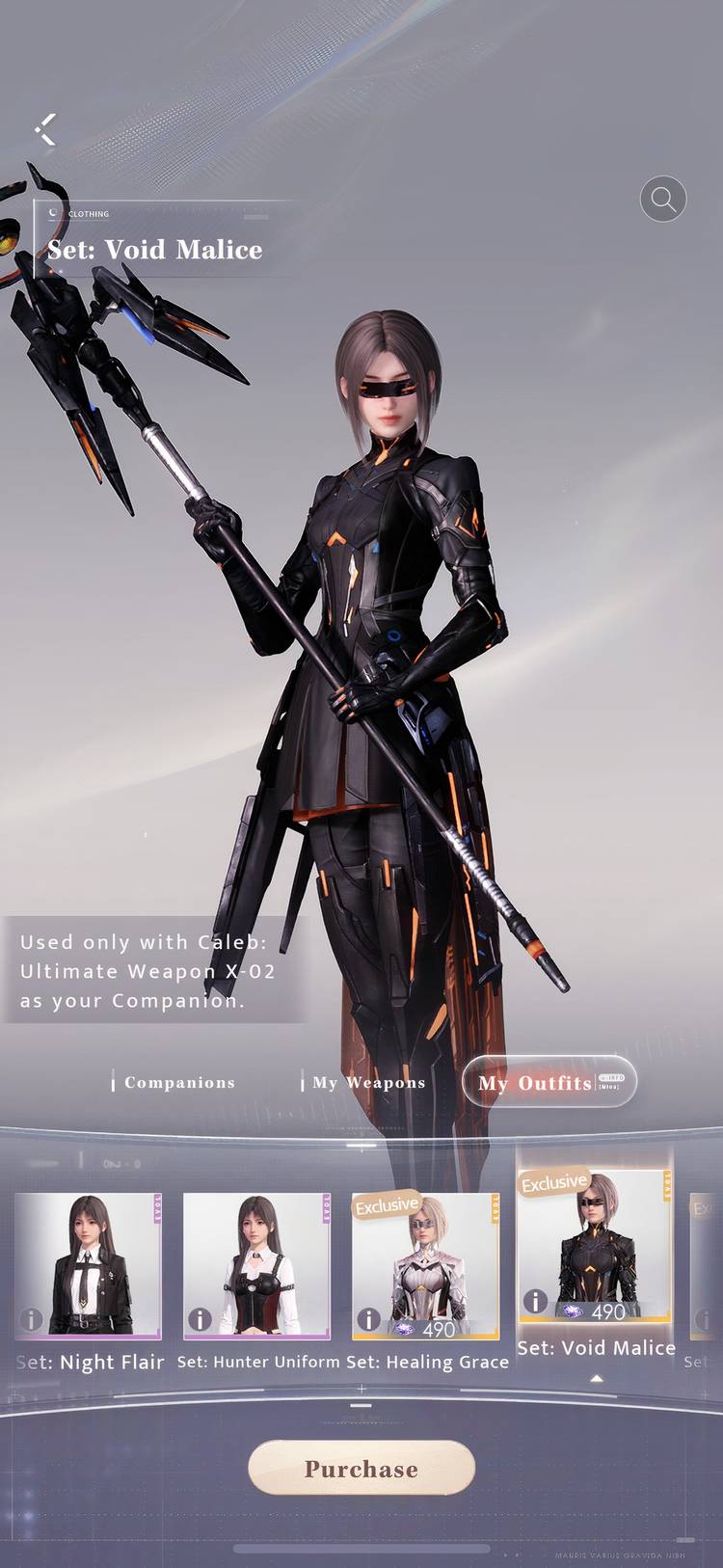Select the Set: Hunter Uniform outfit
This screenshot has width=723, height=1568.
(x=256, y=1265)
